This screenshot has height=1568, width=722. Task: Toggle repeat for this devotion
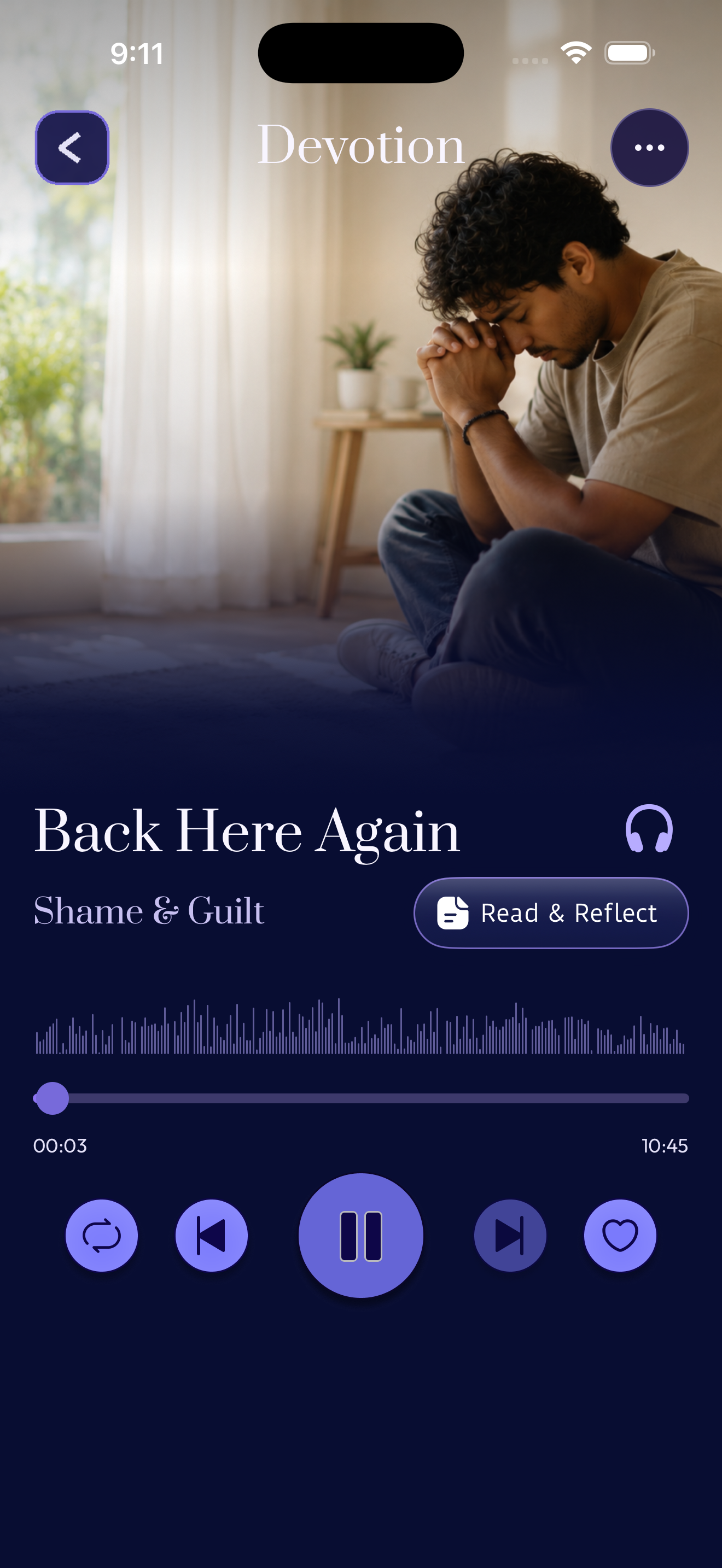102,1235
